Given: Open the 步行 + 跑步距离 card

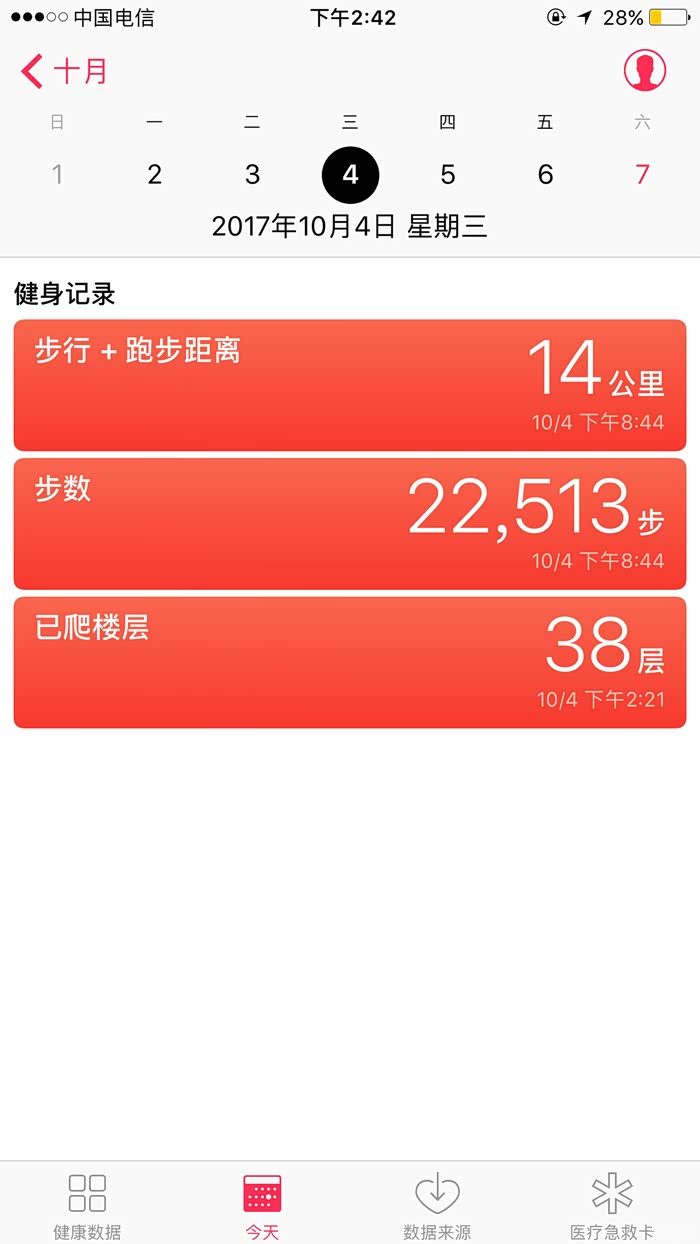Looking at the screenshot, I should 350,385.
